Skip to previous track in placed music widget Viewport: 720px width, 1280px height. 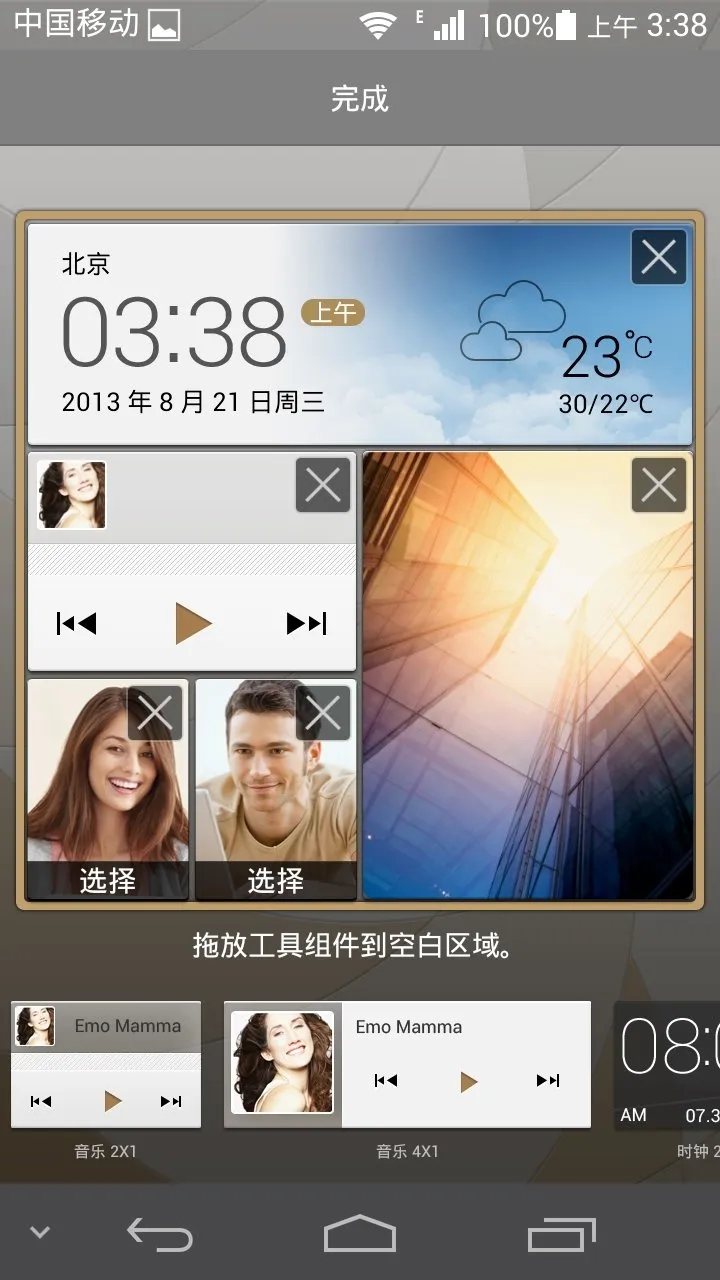pos(77,624)
